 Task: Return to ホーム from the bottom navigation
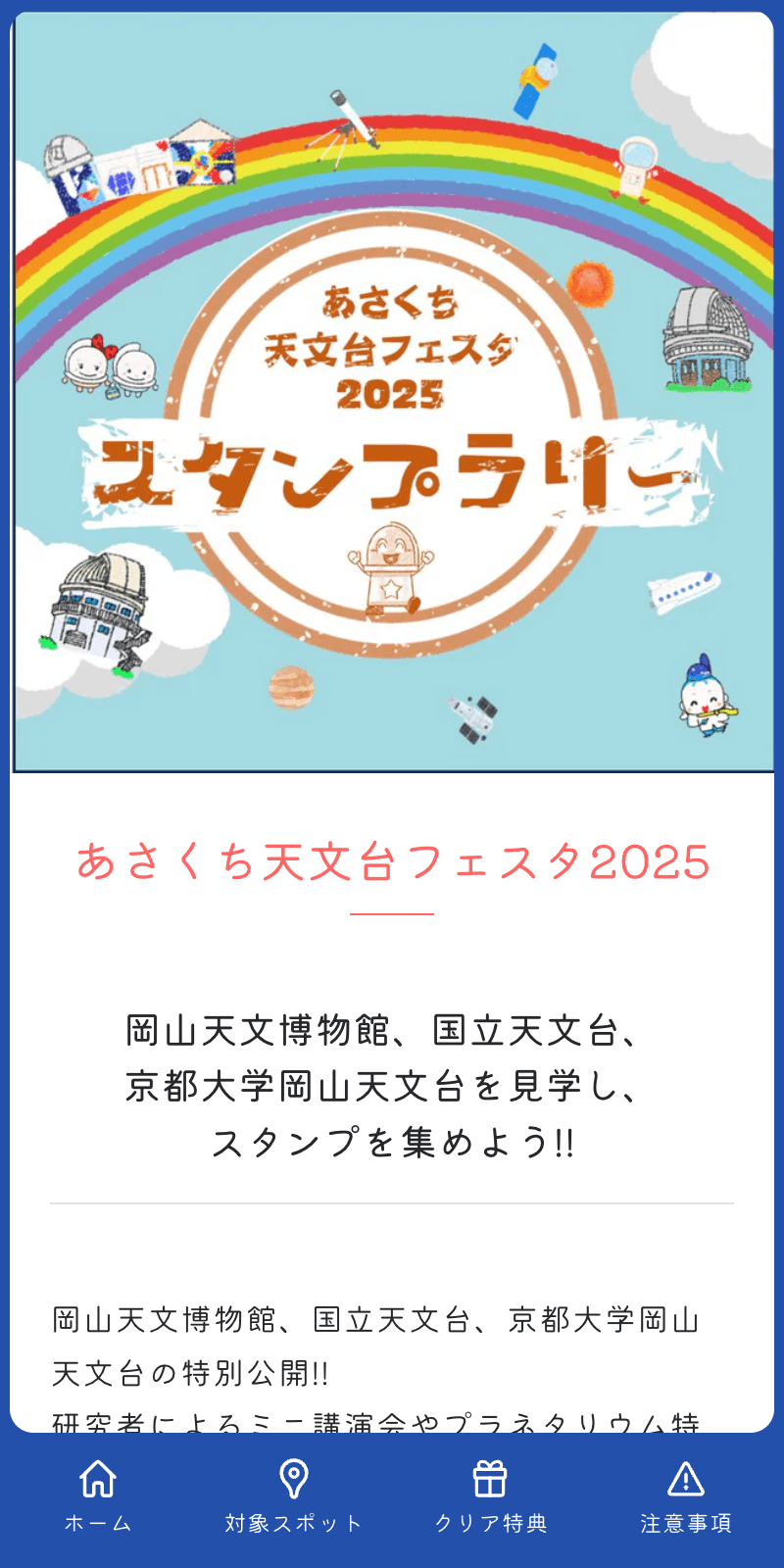(x=99, y=1494)
